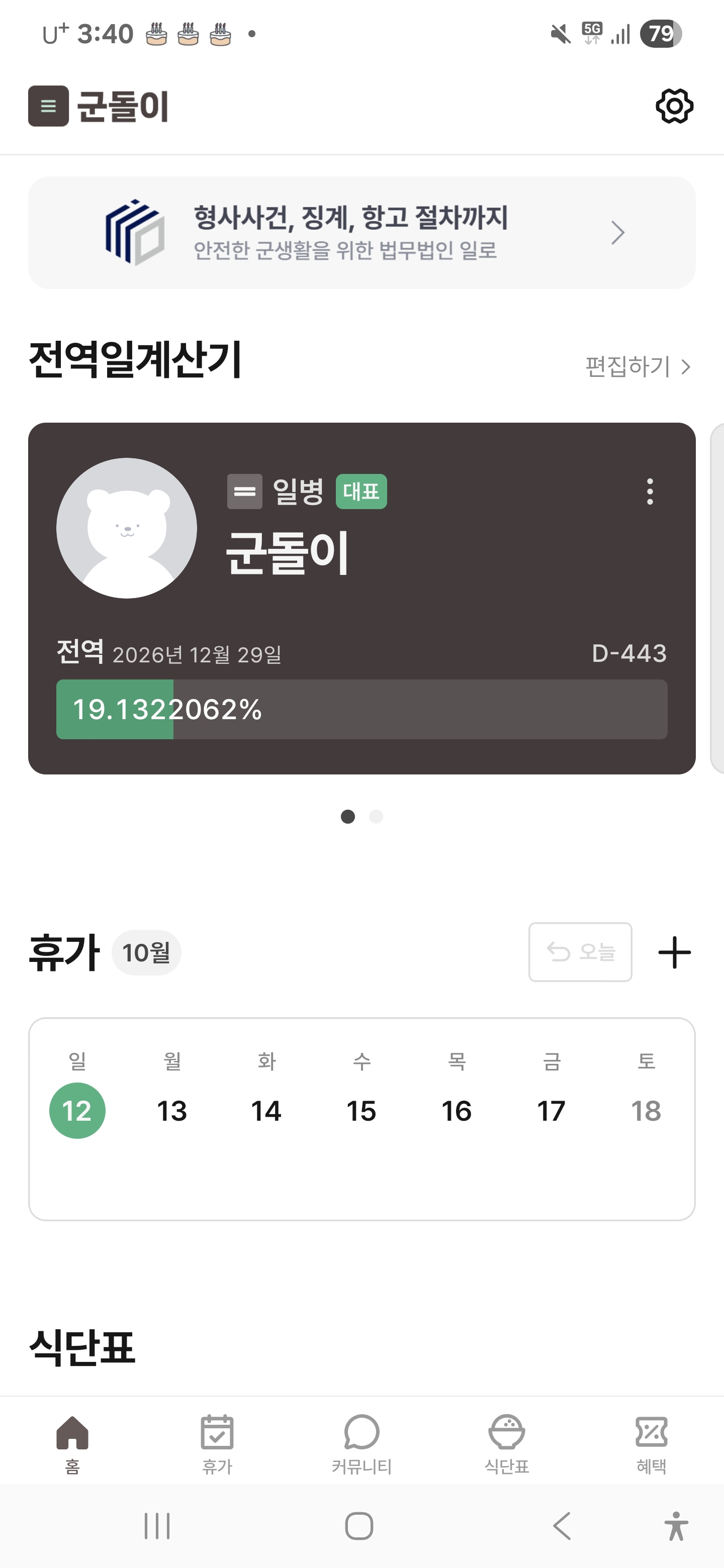Tap the bear profile avatar
The width and height of the screenshot is (724, 1568).
point(127,528)
